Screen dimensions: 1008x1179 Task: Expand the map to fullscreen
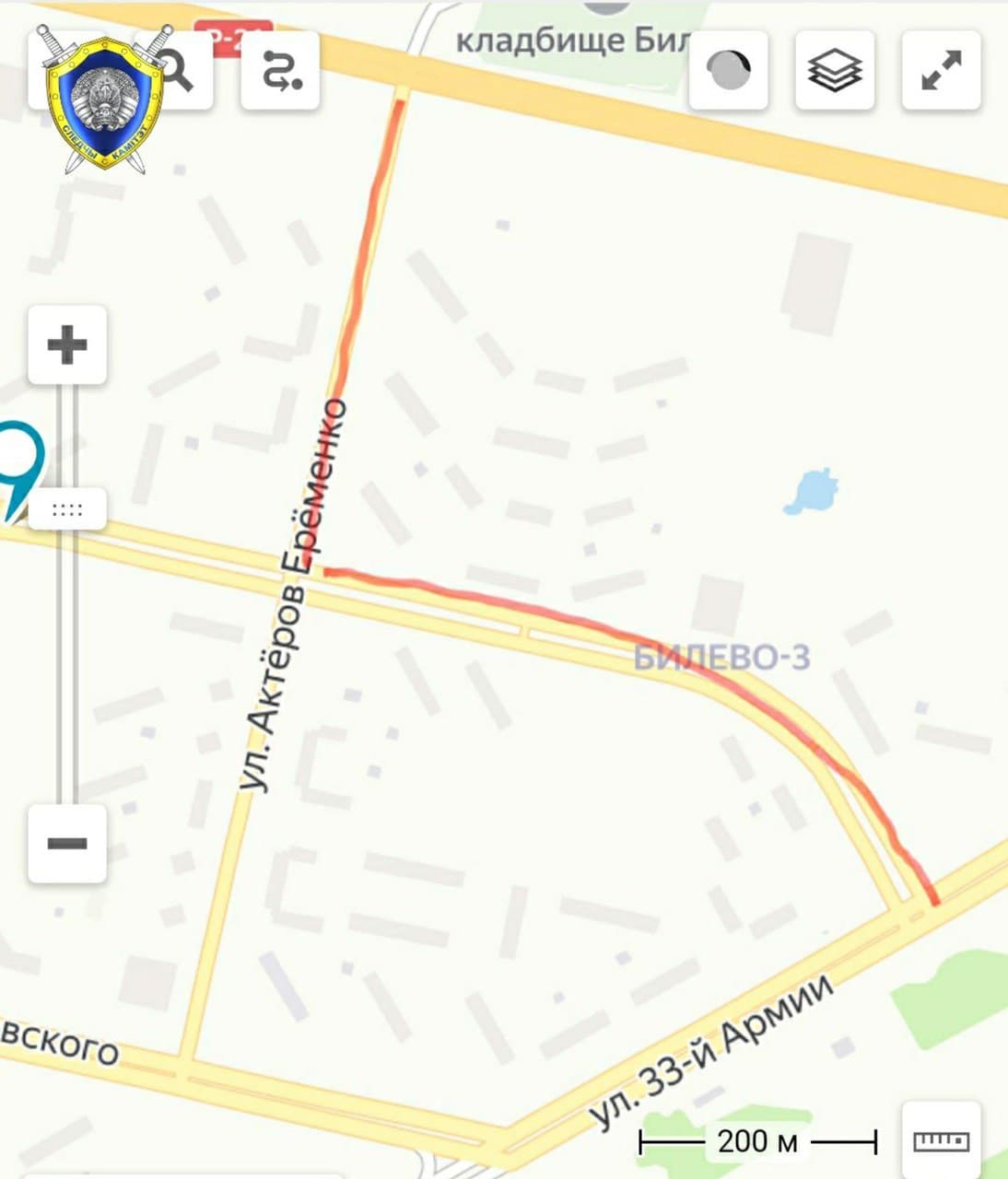(x=941, y=71)
